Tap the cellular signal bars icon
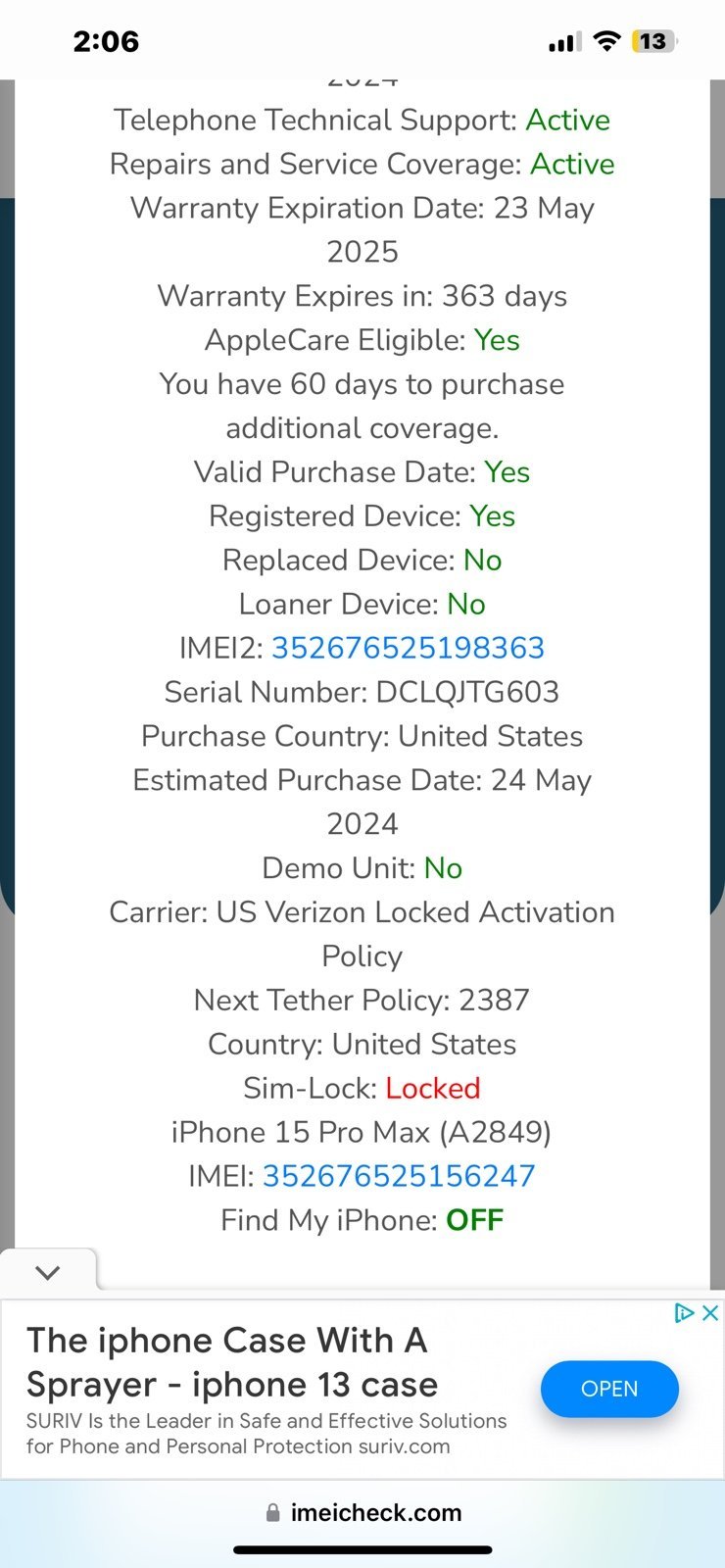This screenshot has width=725, height=1568. [x=563, y=41]
